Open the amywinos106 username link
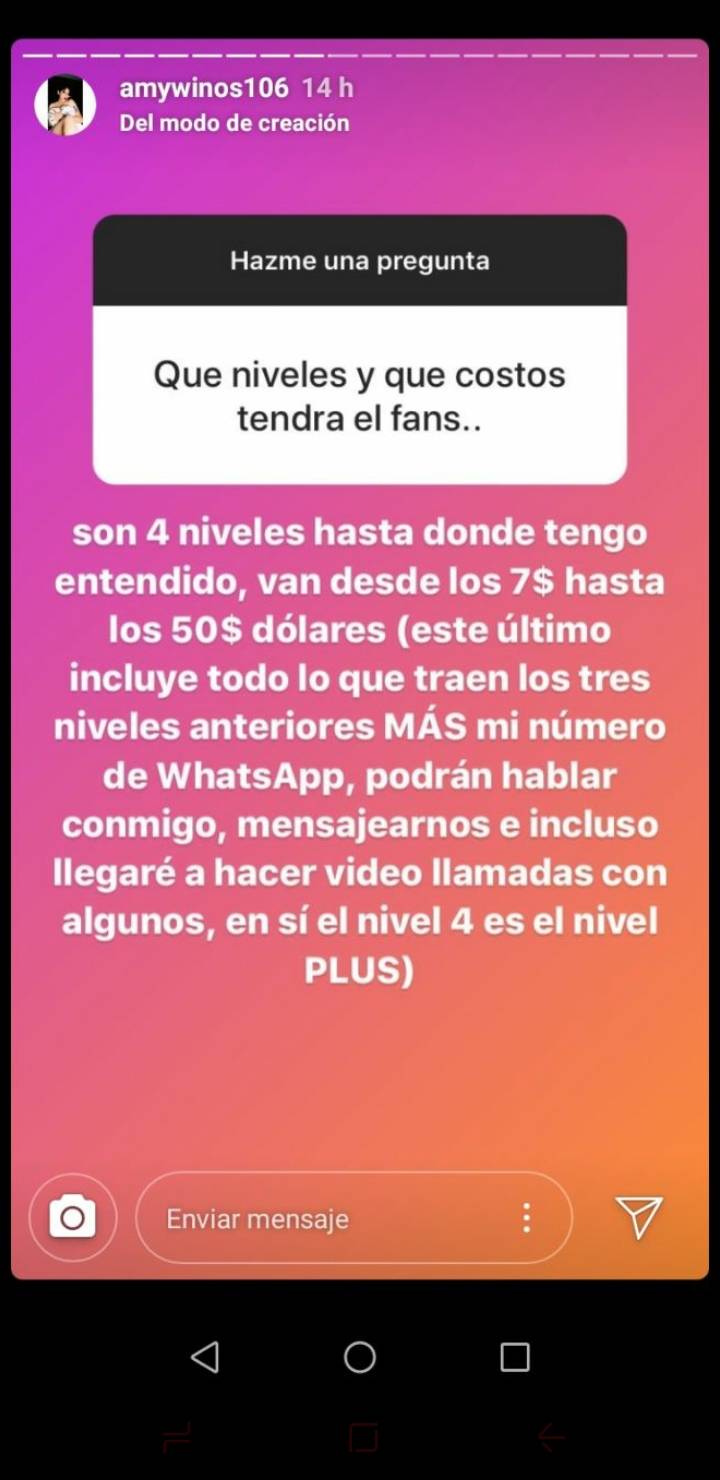The image size is (720, 1480). [x=203, y=88]
